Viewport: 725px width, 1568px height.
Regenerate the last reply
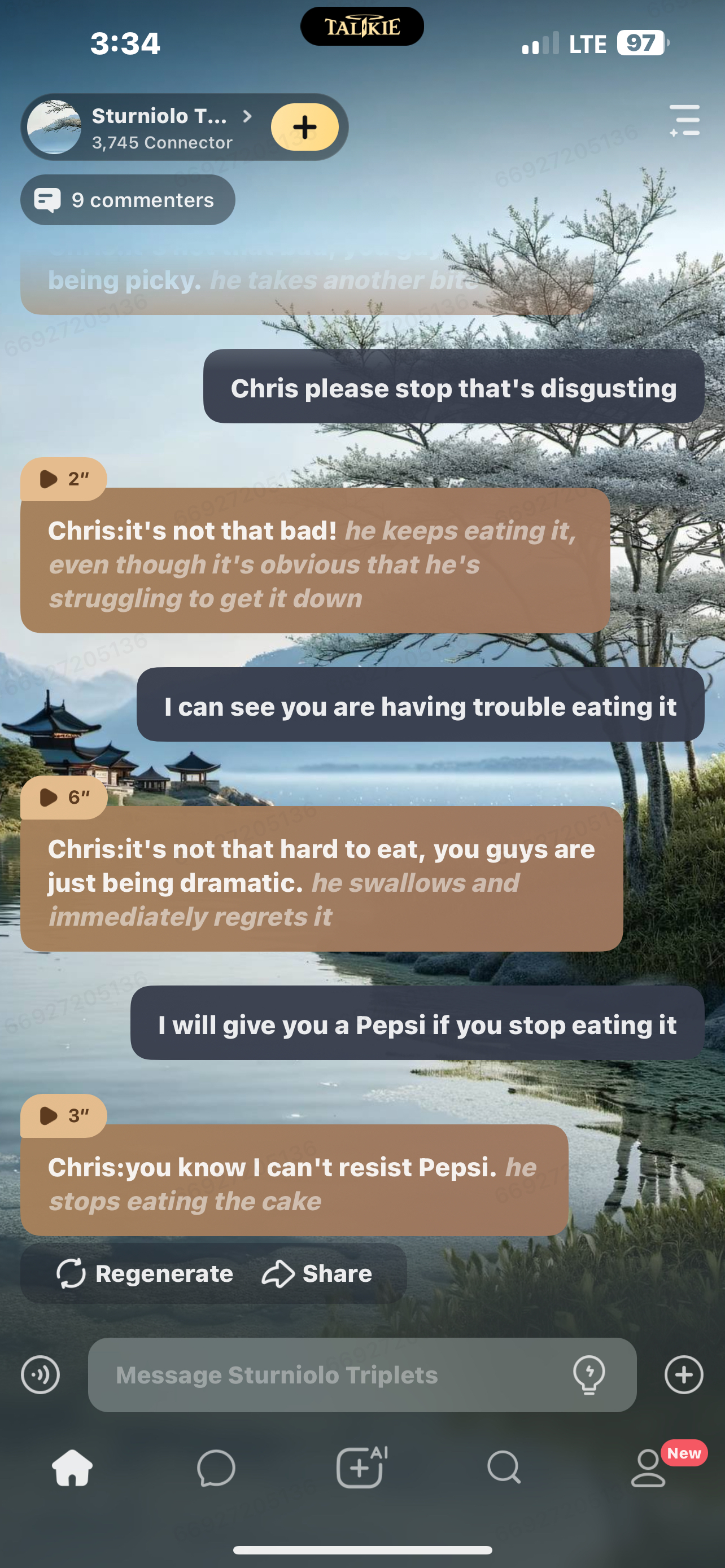(145, 1273)
